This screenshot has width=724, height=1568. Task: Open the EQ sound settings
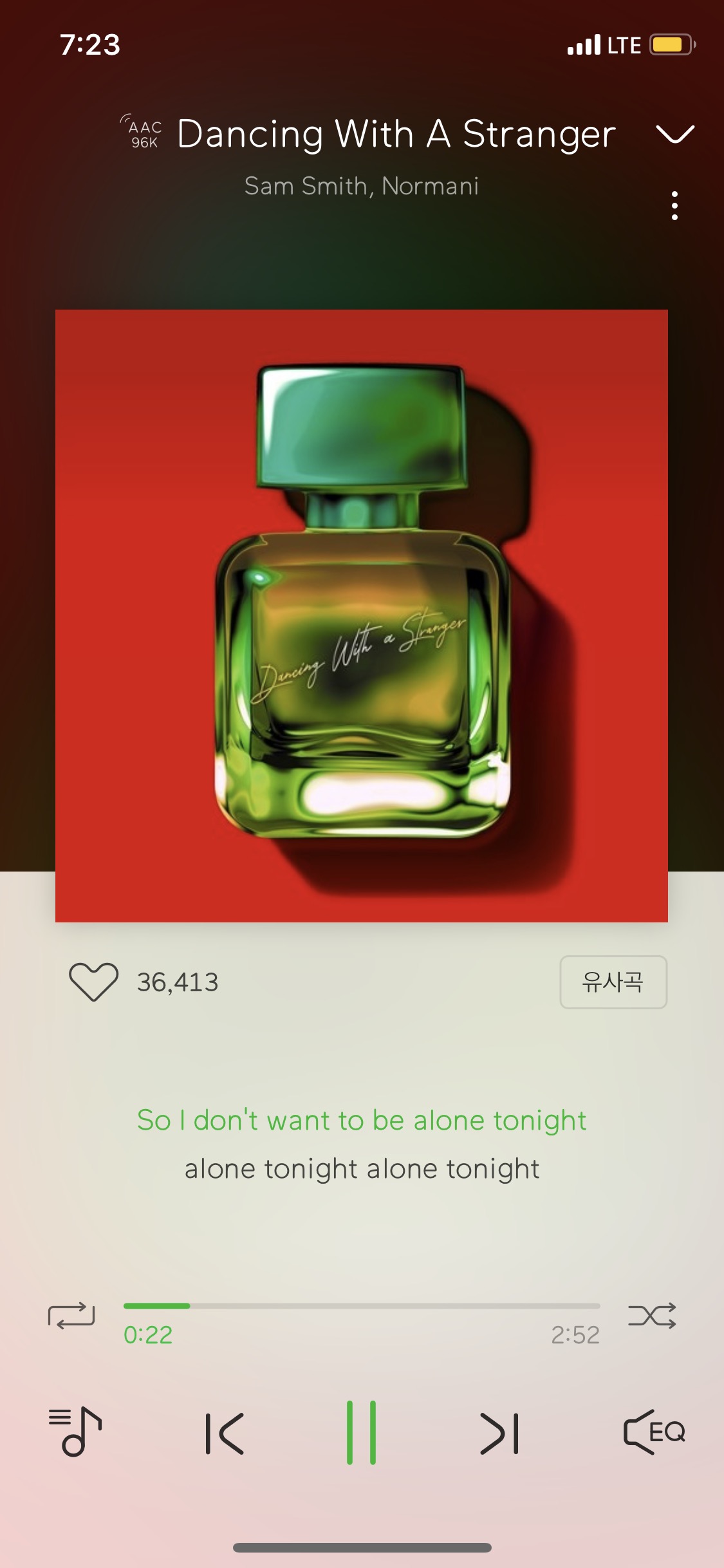tap(654, 1432)
